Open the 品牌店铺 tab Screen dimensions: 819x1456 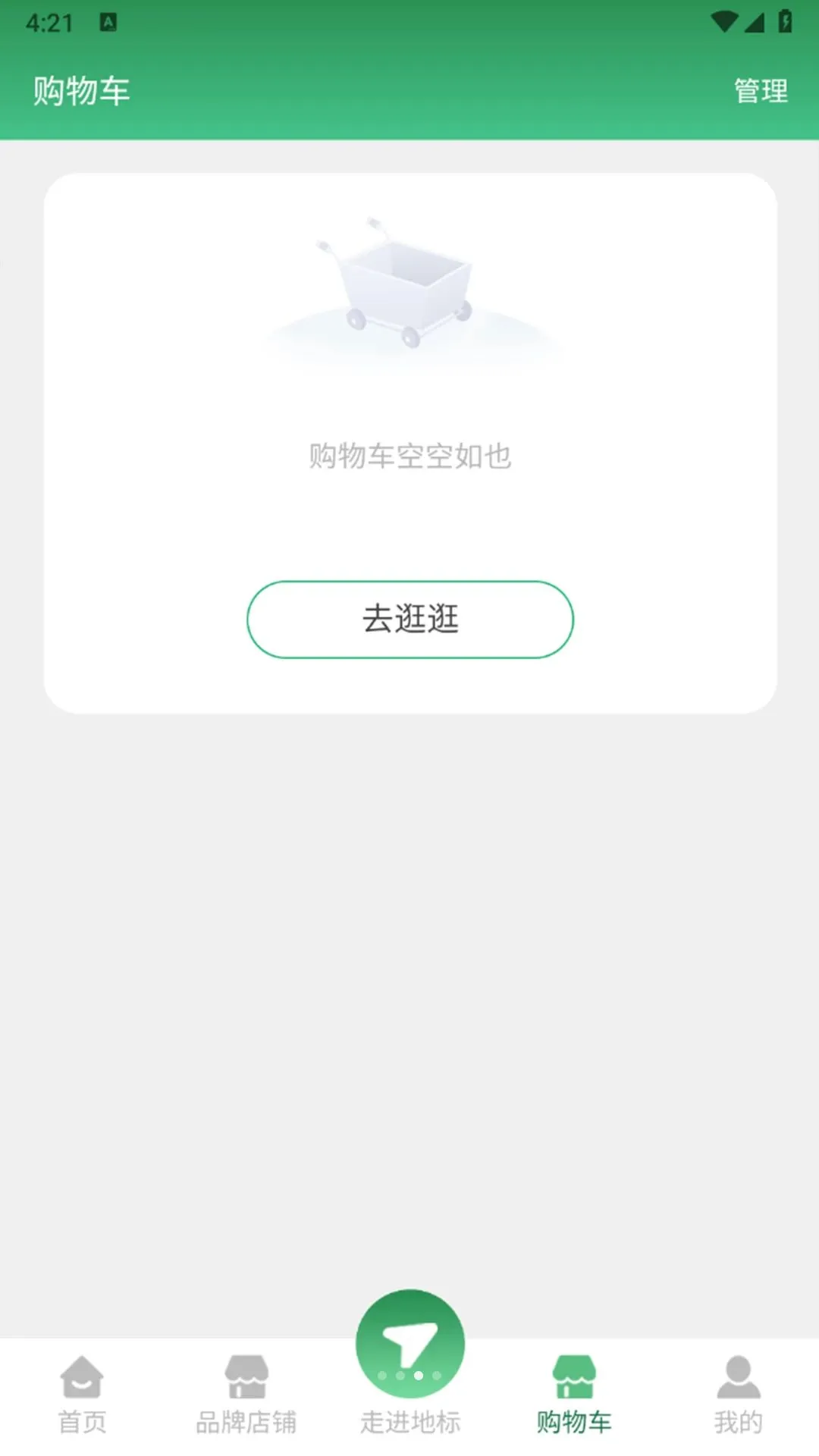(246, 1395)
